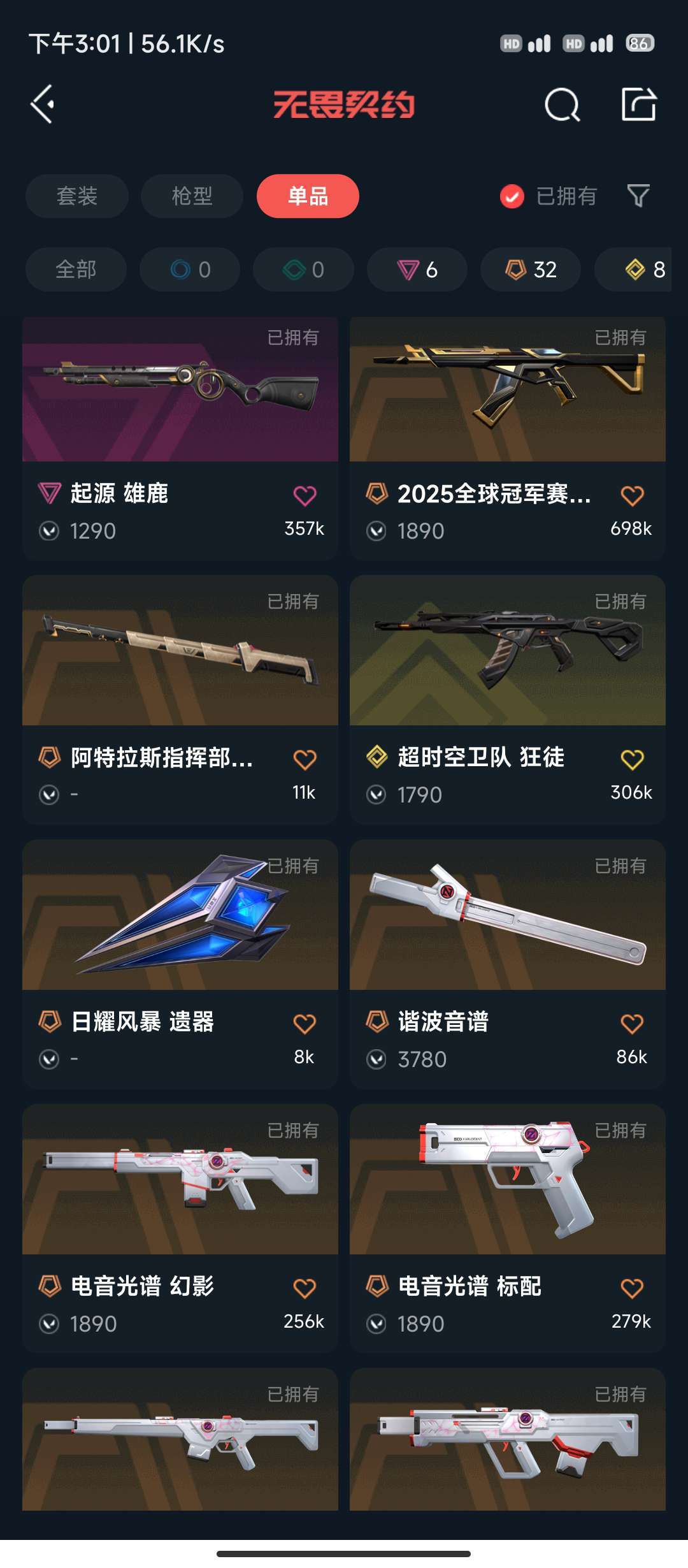688x1568 pixels.
Task: Select the 全部 rarity chip
Action: pyautogui.click(x=76, y=270)
